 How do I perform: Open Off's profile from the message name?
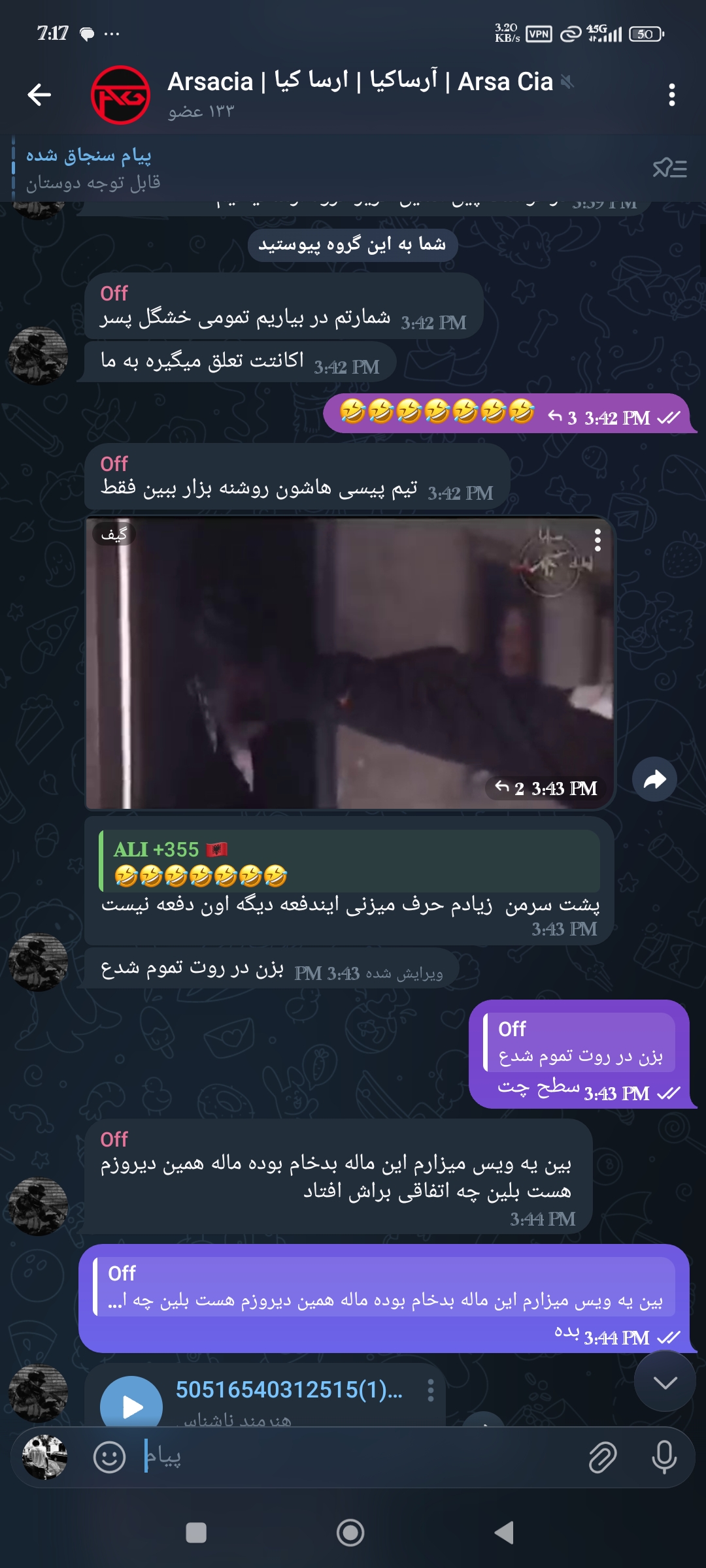point(114,293)
